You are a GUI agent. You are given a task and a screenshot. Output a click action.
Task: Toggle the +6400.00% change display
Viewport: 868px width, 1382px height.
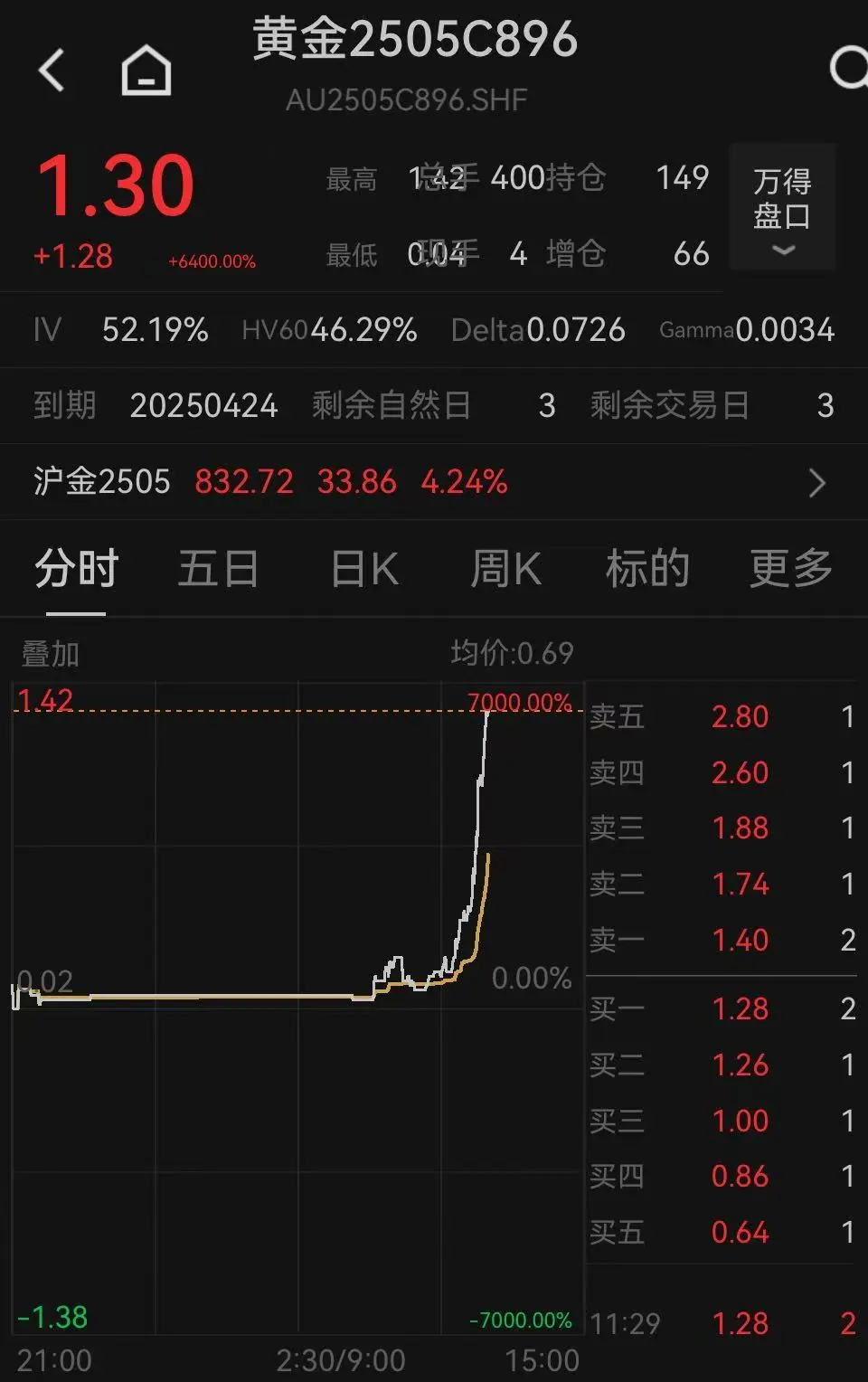[x=210, y=260]
